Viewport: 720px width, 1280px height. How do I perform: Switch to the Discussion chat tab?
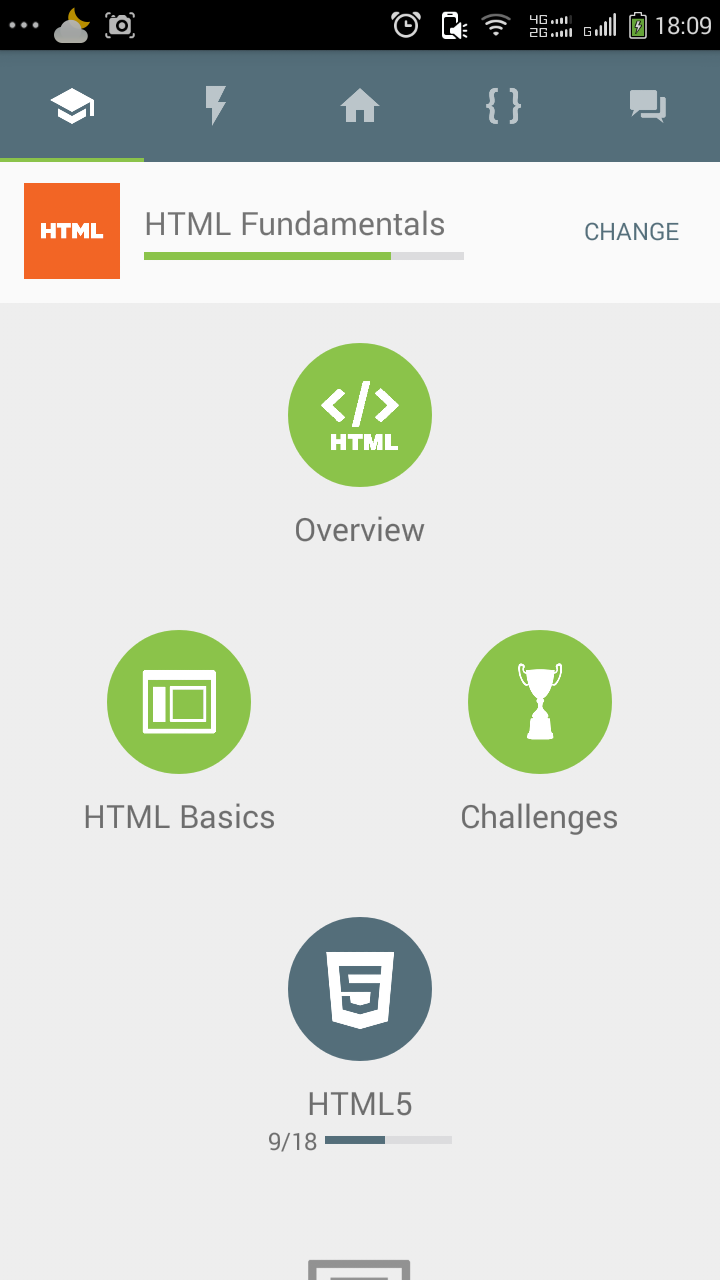(648, 106)
